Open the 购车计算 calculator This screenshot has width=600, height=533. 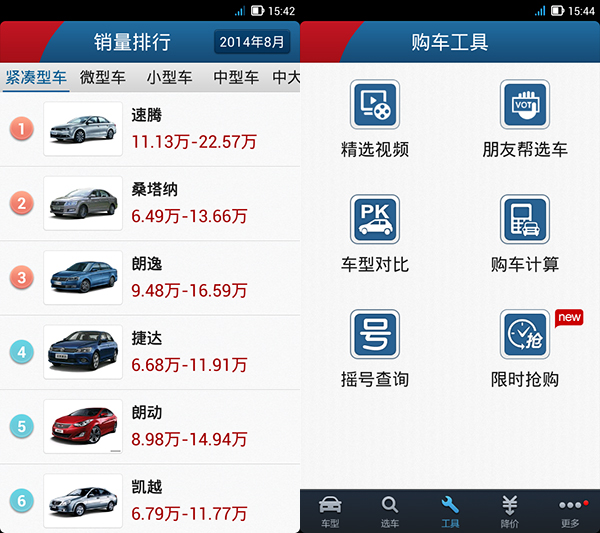click(525, 233)
